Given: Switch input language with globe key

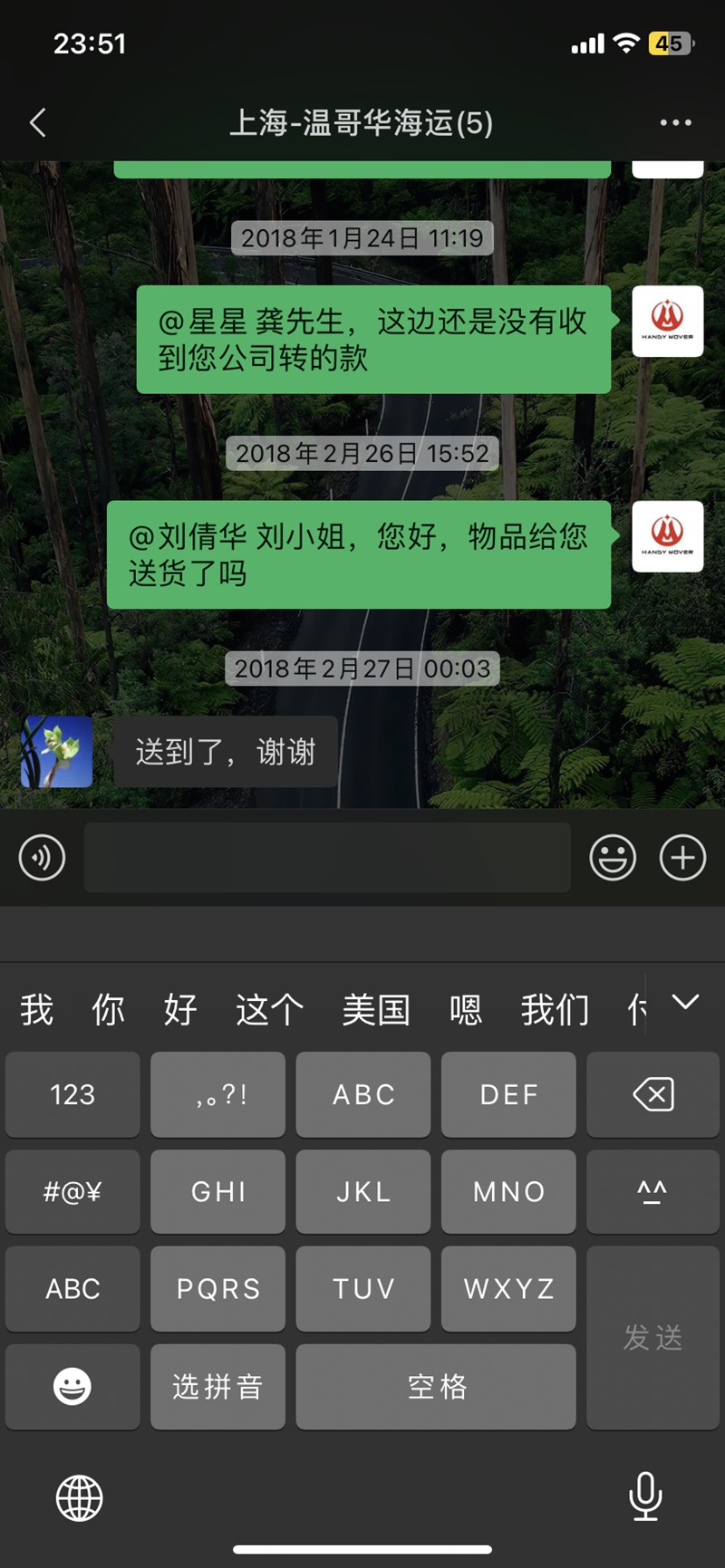Looking at the screenshot, I should 79,1497.
